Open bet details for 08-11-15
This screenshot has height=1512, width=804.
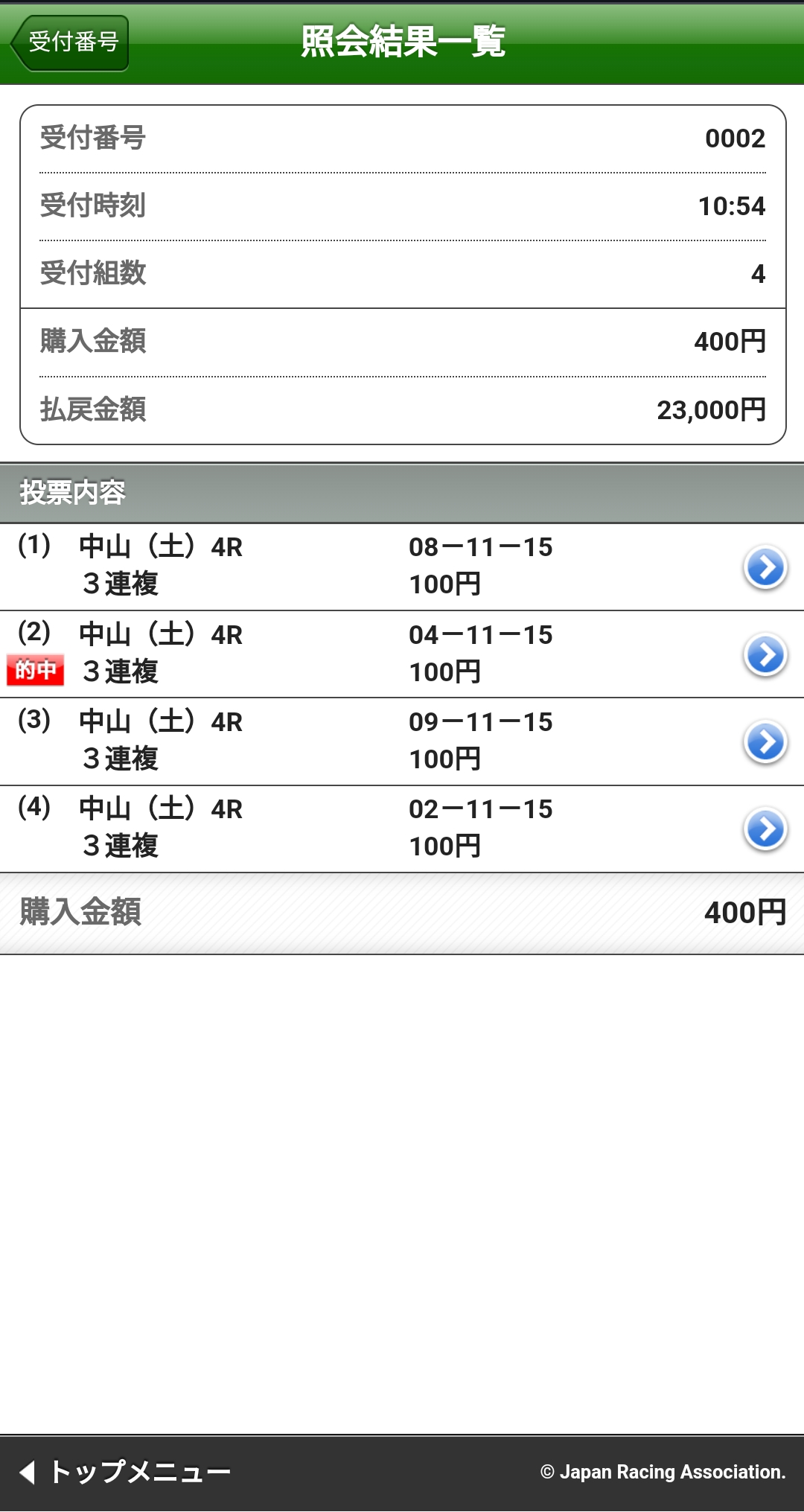765,567
